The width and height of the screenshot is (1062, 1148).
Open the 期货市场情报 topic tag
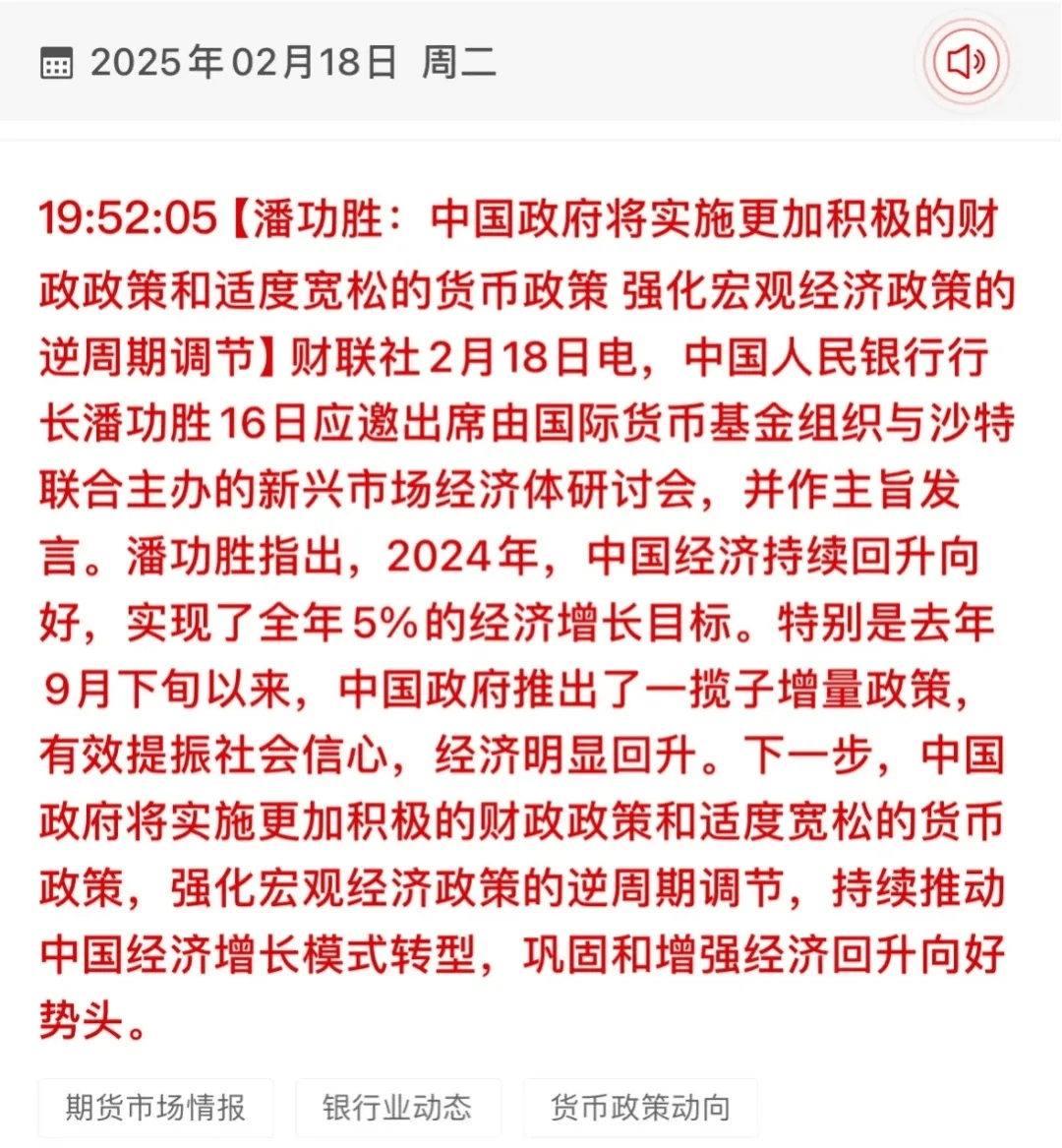coord(155,1108)
